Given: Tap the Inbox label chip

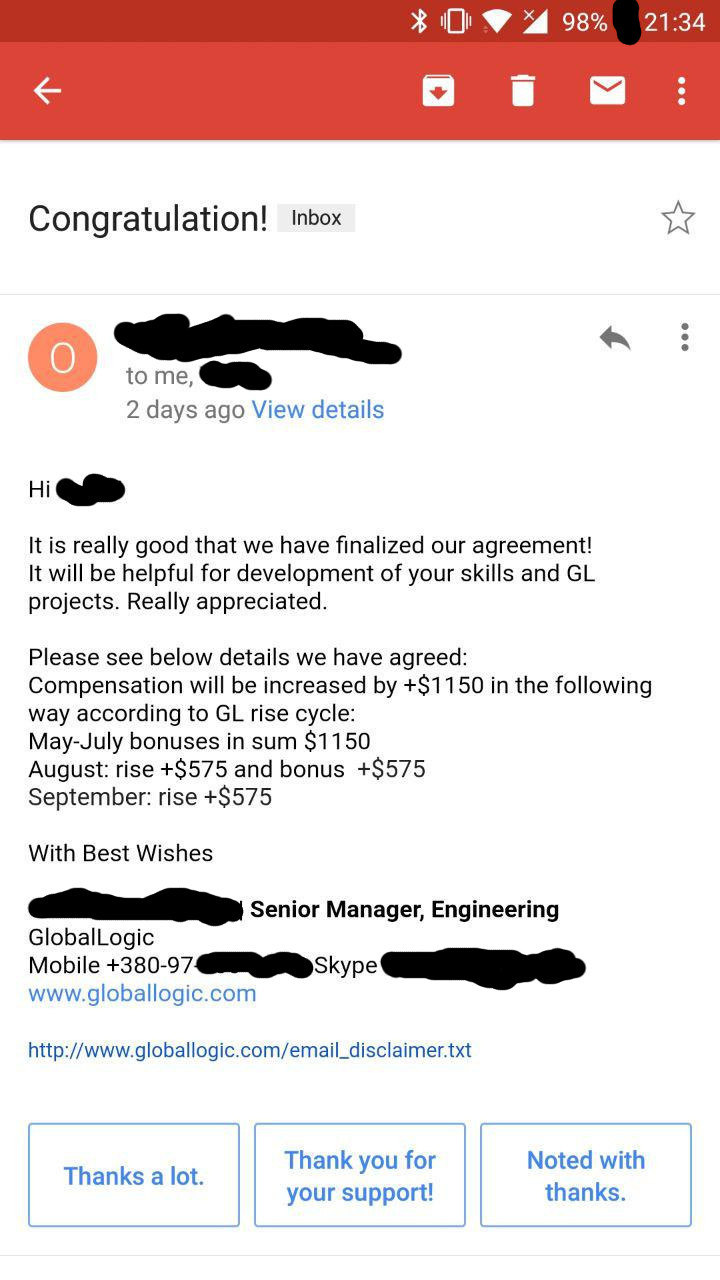Looking at the screenshot, I should pyautogui.click(x=316, y=218).
